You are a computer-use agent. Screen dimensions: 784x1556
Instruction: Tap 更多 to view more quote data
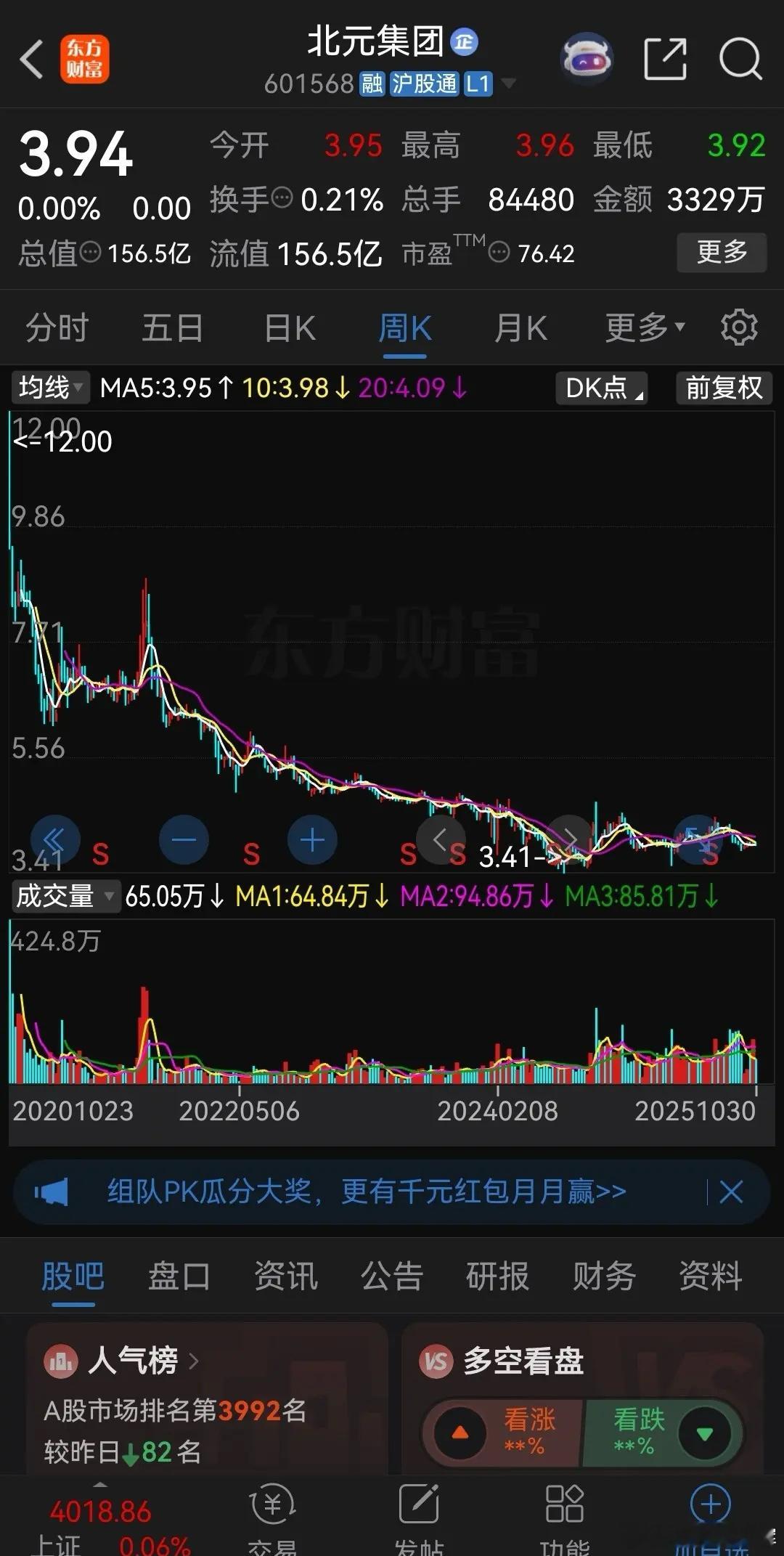pyautogui.click(x=721, y=252)
